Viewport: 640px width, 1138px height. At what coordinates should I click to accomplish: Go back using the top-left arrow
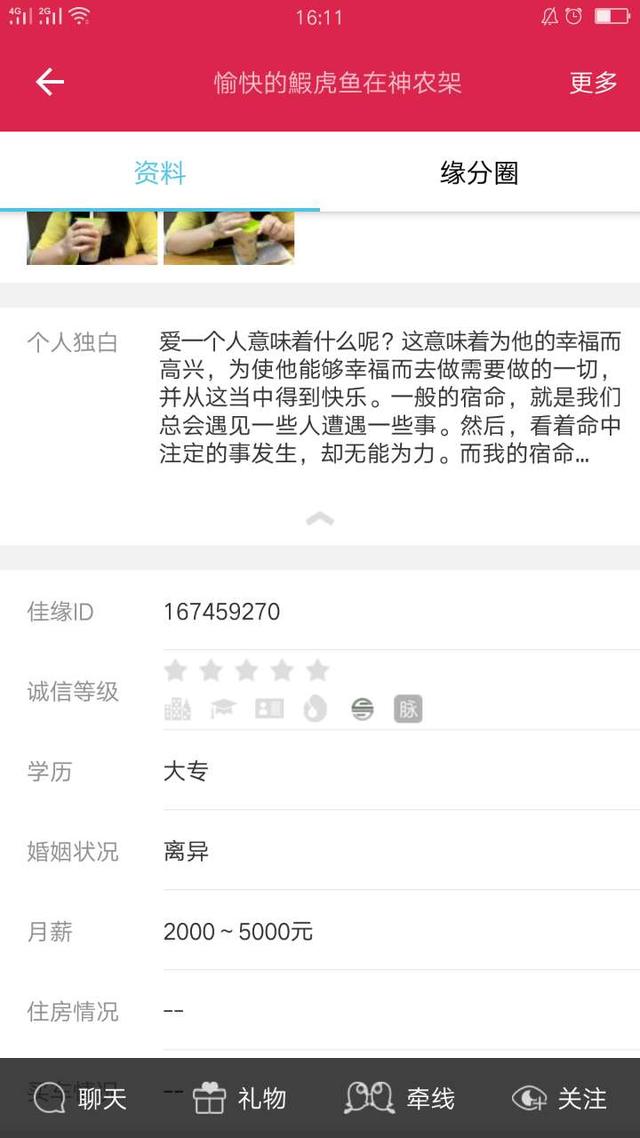coord(49,83)
